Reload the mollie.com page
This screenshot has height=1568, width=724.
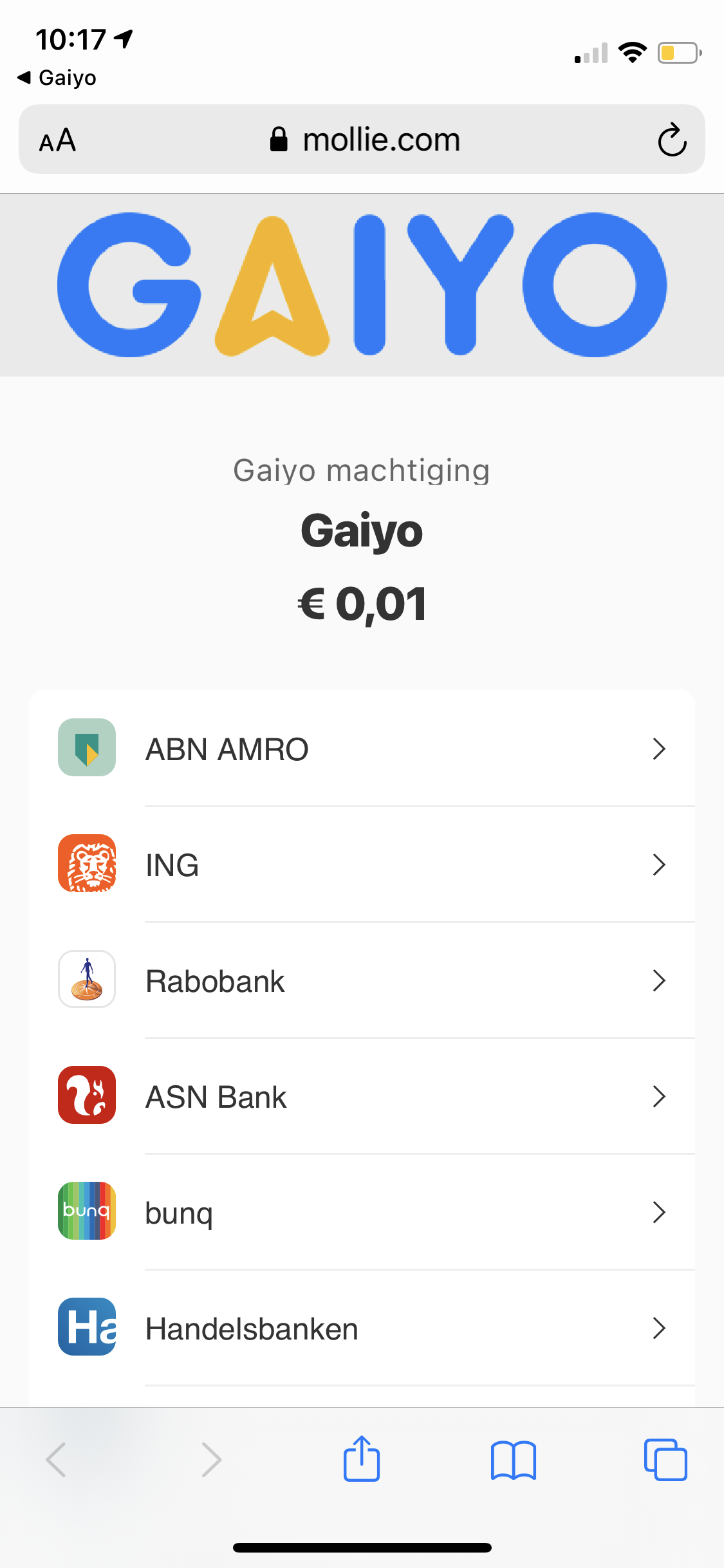tap(672, 140)
